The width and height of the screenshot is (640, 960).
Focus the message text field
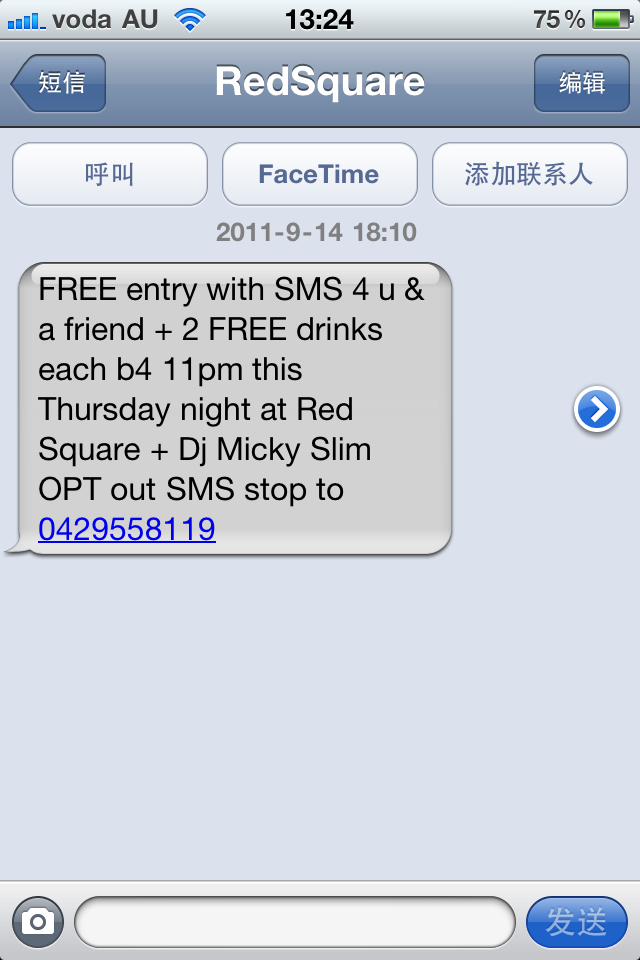point(294,921)
